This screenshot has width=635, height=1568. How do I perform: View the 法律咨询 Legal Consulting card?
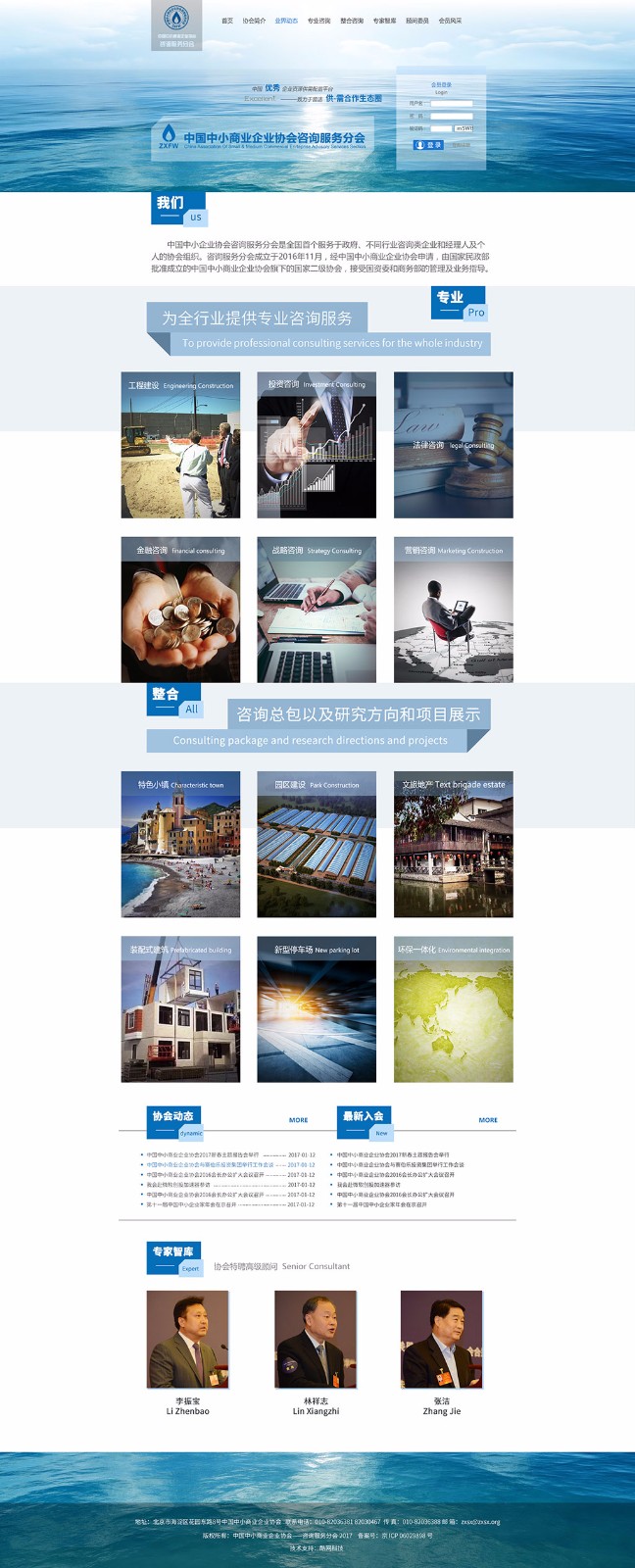[x=453, y=445]
